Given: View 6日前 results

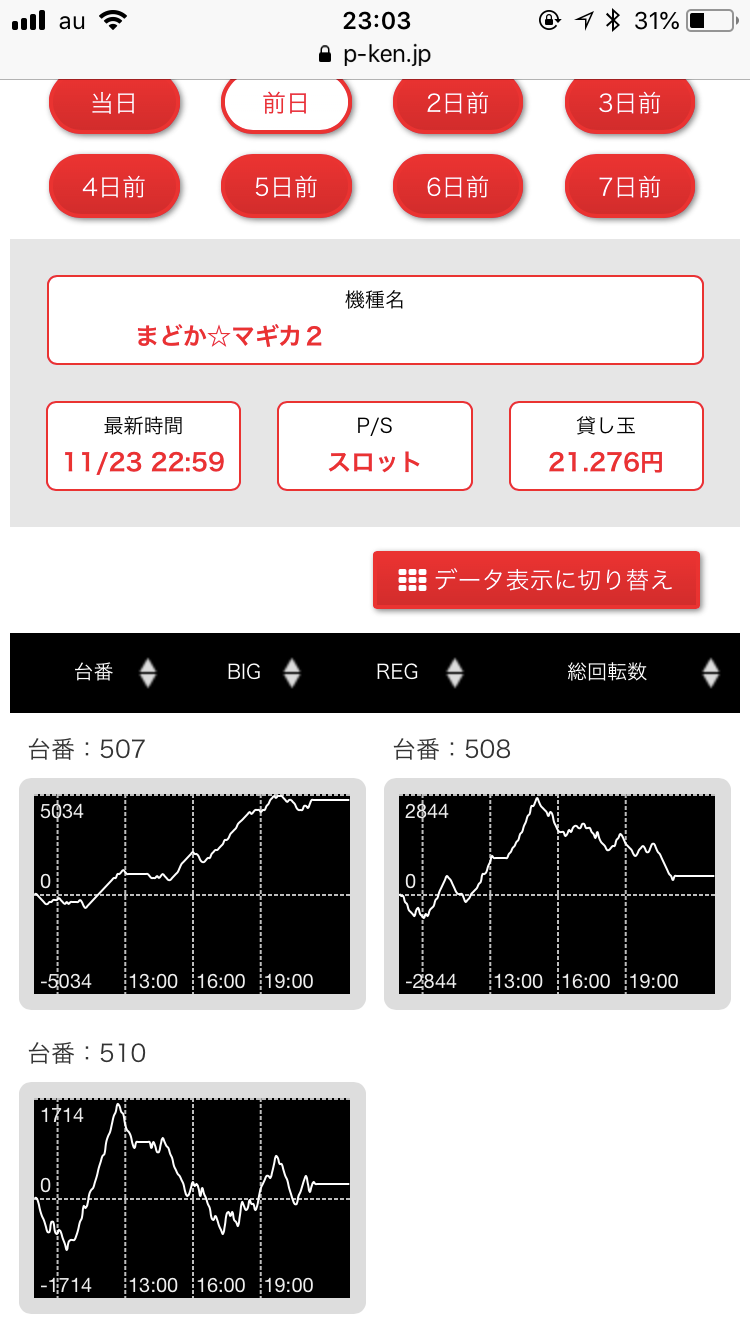Looking at the screenshot, I should pos(458,187).
